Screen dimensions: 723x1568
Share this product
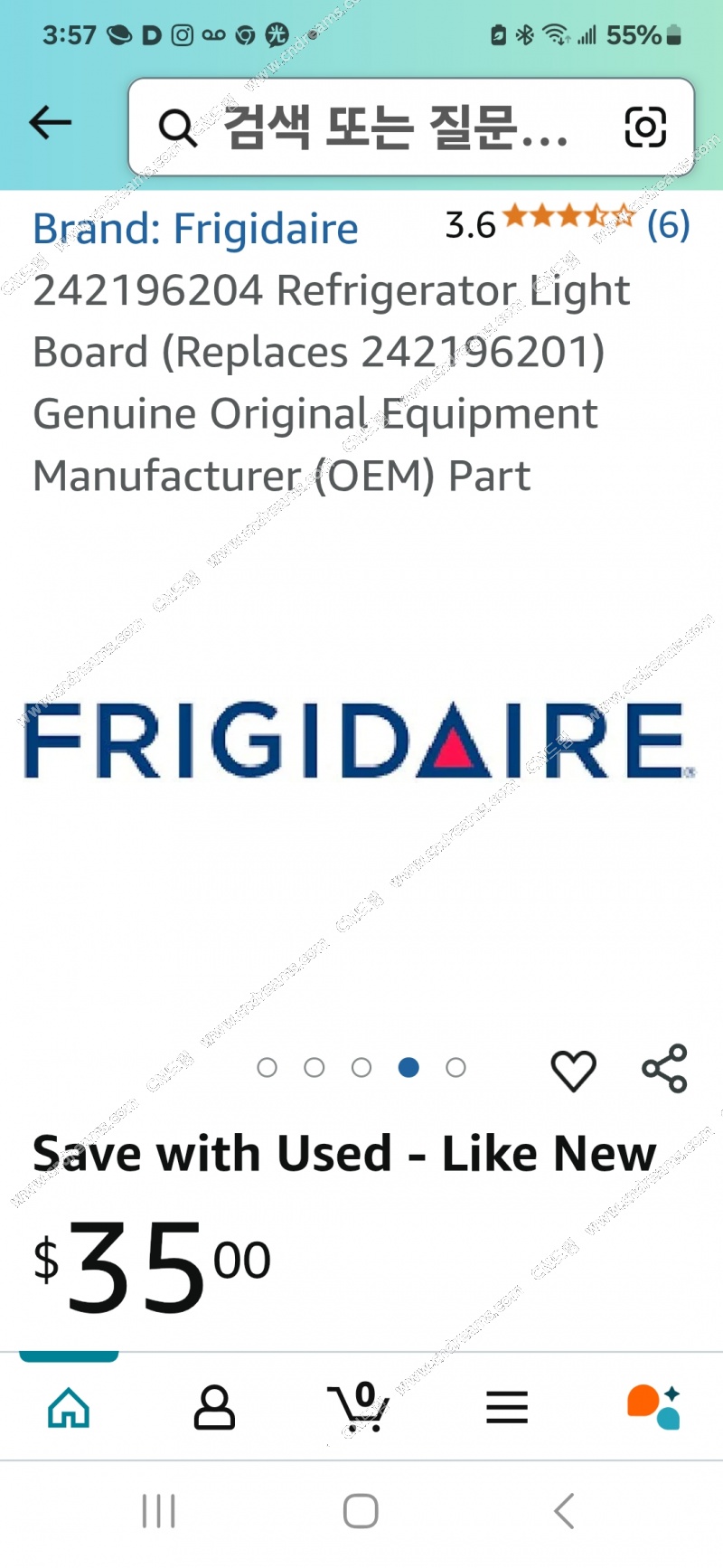664,1069
